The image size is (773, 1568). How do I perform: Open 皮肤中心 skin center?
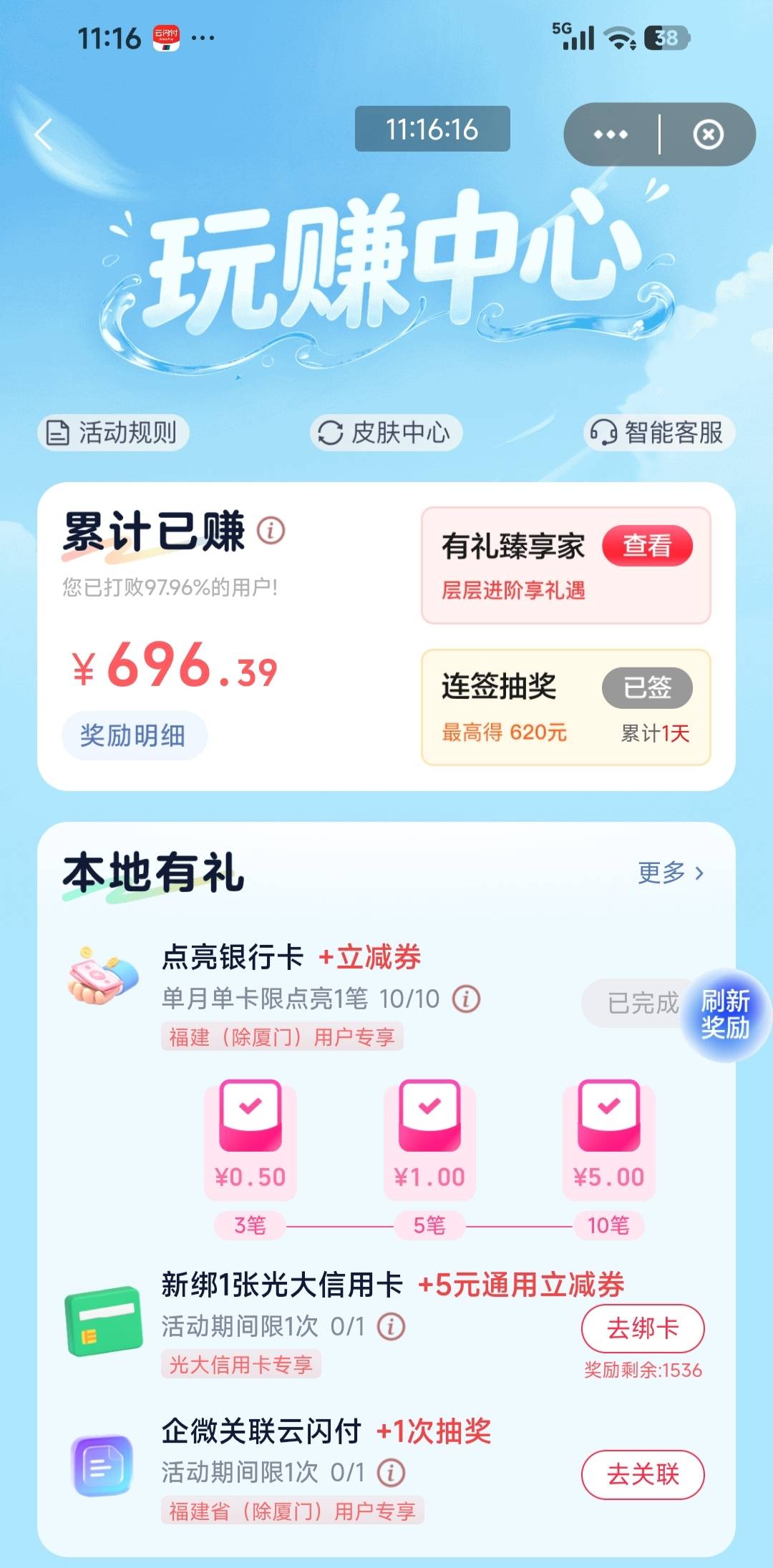(386, 433)
